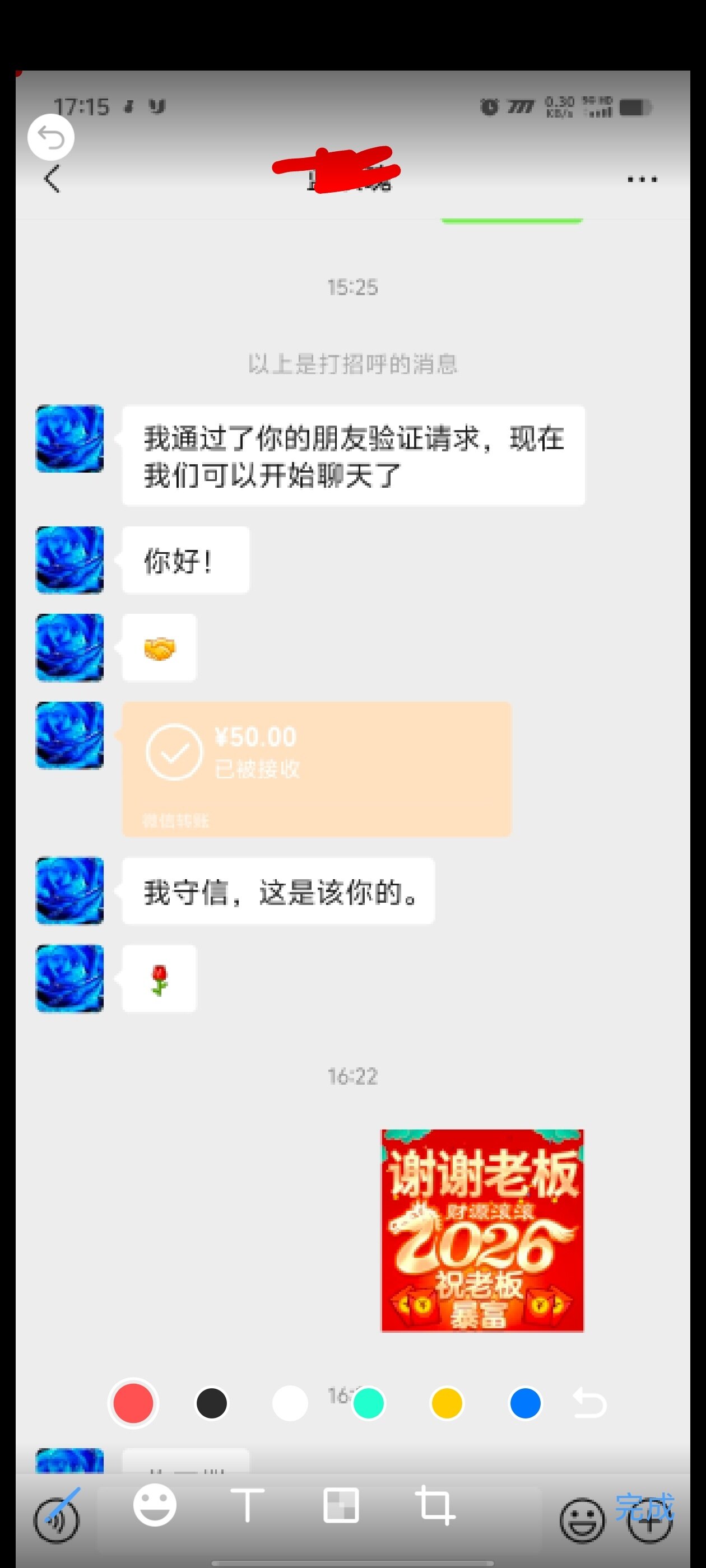
Task: Select the red brush color
Action: [x=133, y=1402]
